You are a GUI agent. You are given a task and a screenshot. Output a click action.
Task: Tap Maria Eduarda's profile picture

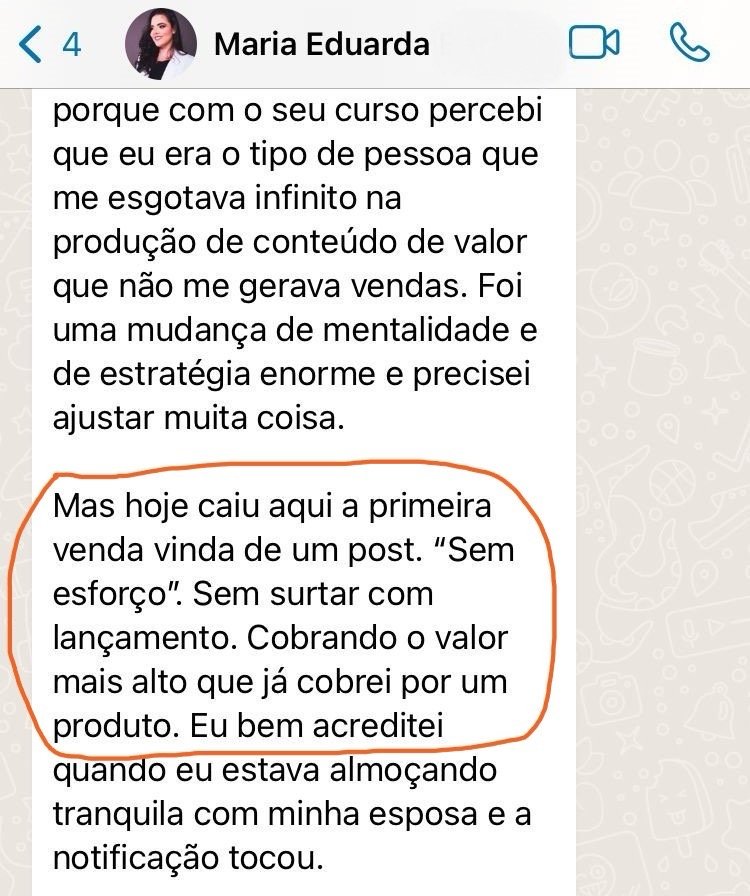(x=158, y=45)
